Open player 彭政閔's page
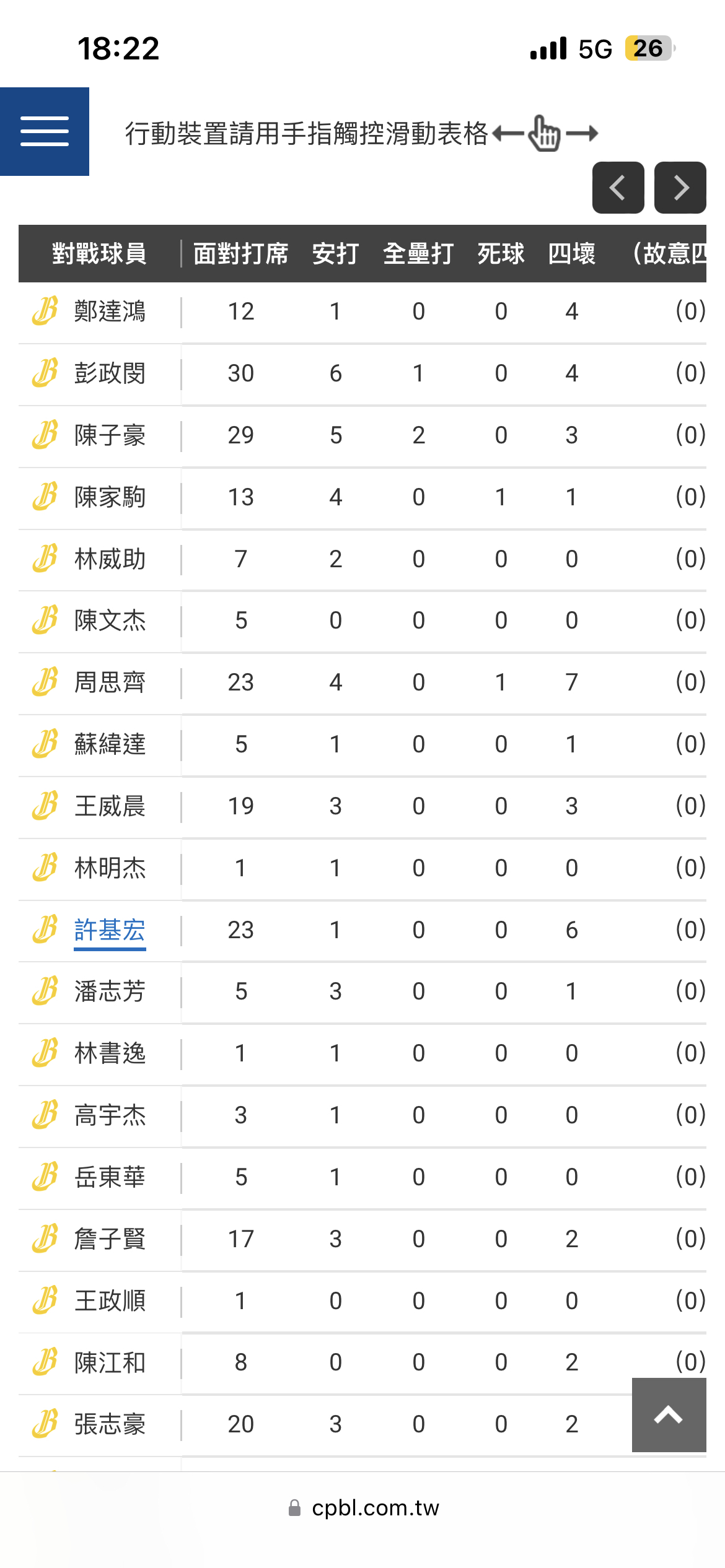Screen dimensions: 725x1568 [110, 373]
